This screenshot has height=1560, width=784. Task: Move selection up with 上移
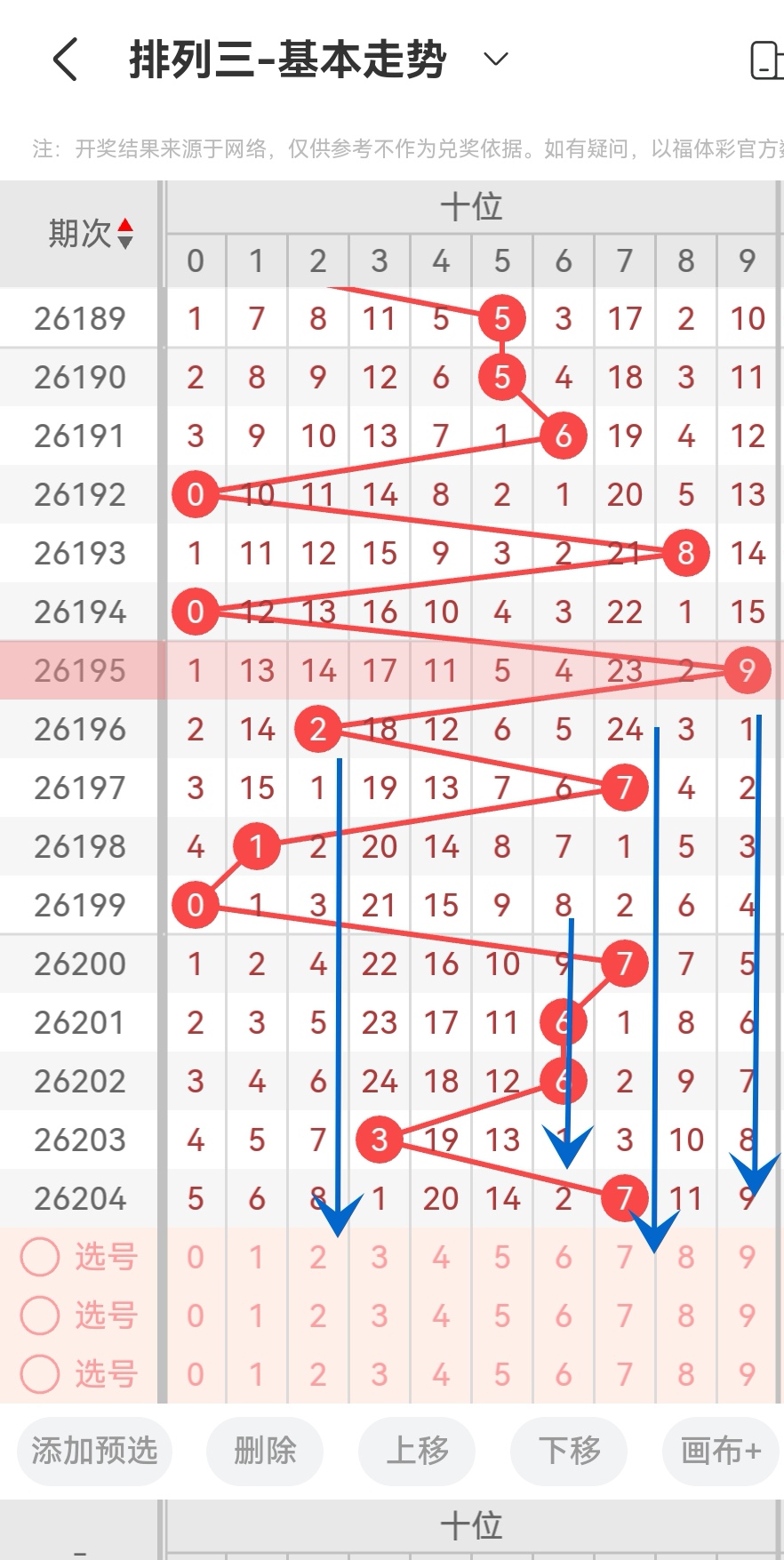coord(417,1451)
